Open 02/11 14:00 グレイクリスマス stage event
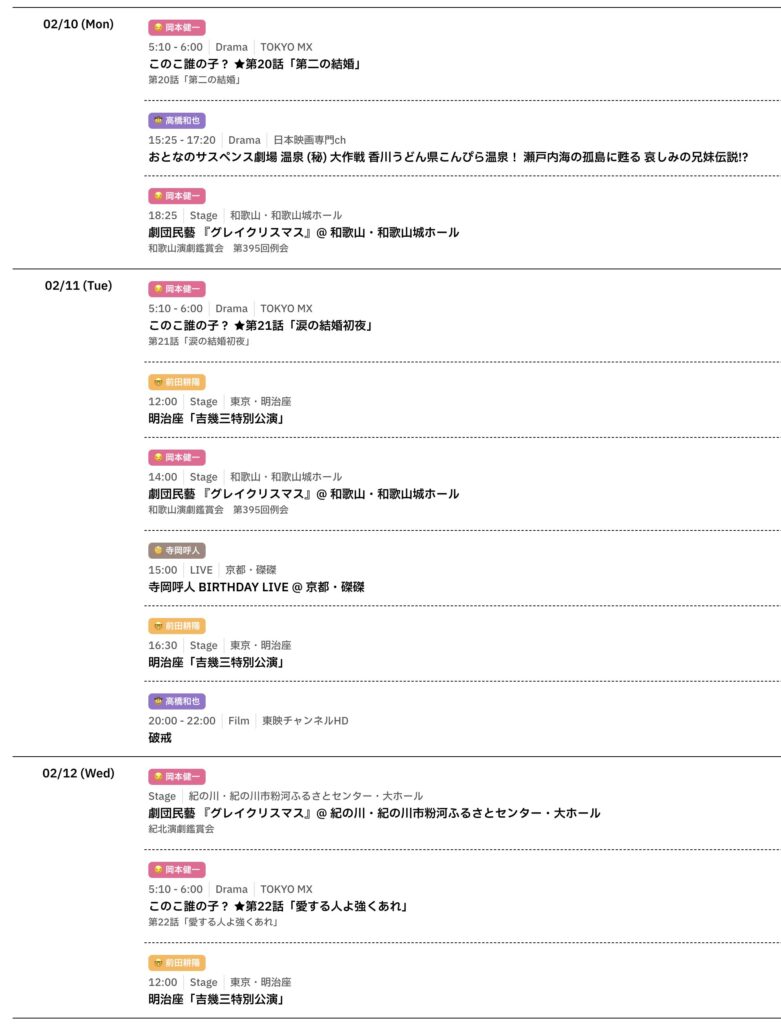781x1024 pixels. [x=303, y=493]
